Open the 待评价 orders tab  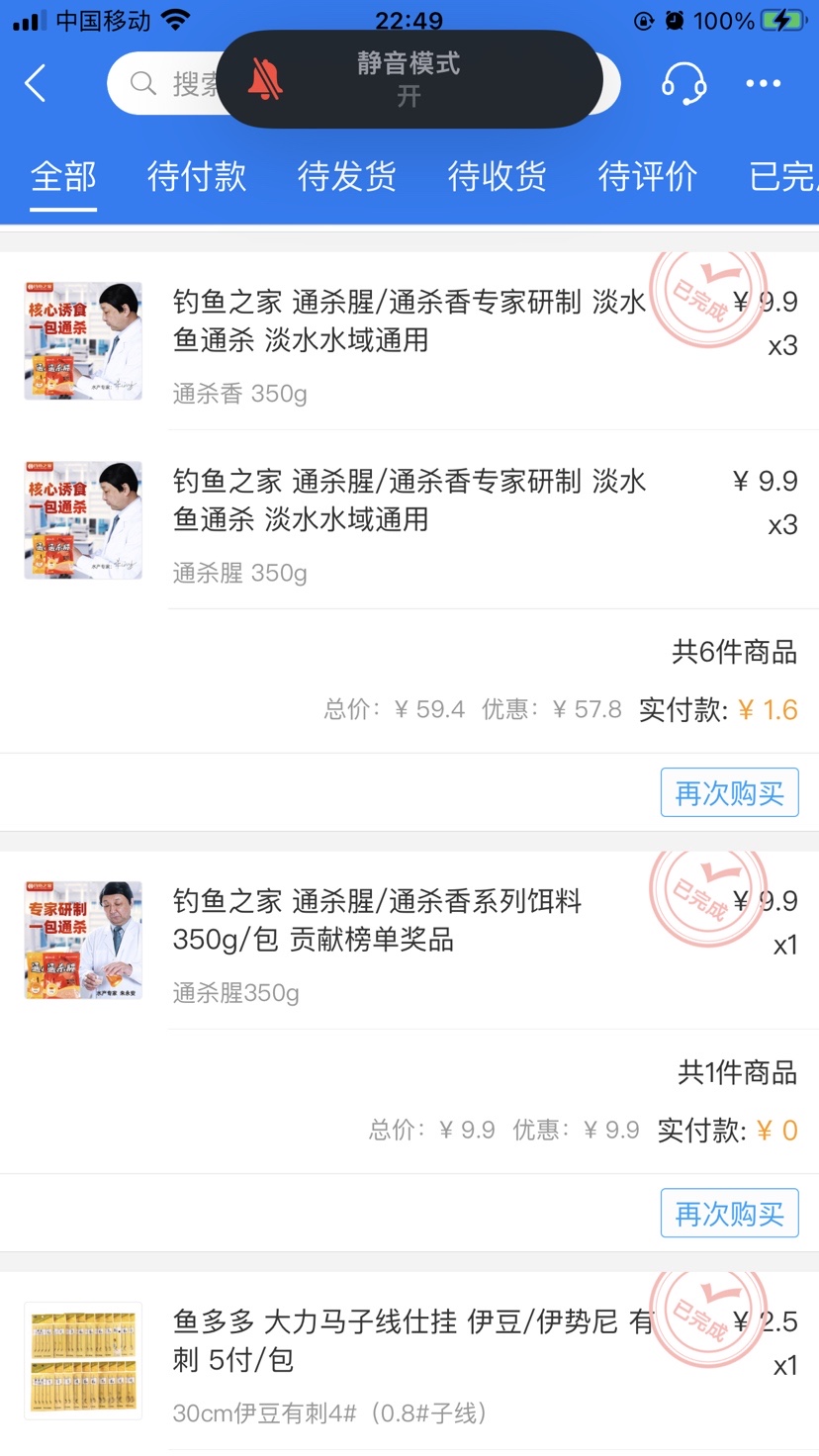(x=648, y=178)
